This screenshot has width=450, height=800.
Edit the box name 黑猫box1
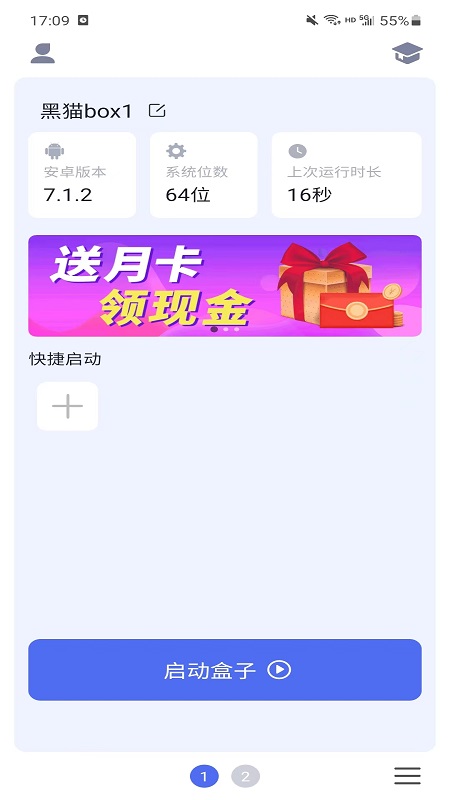(157, 110)
